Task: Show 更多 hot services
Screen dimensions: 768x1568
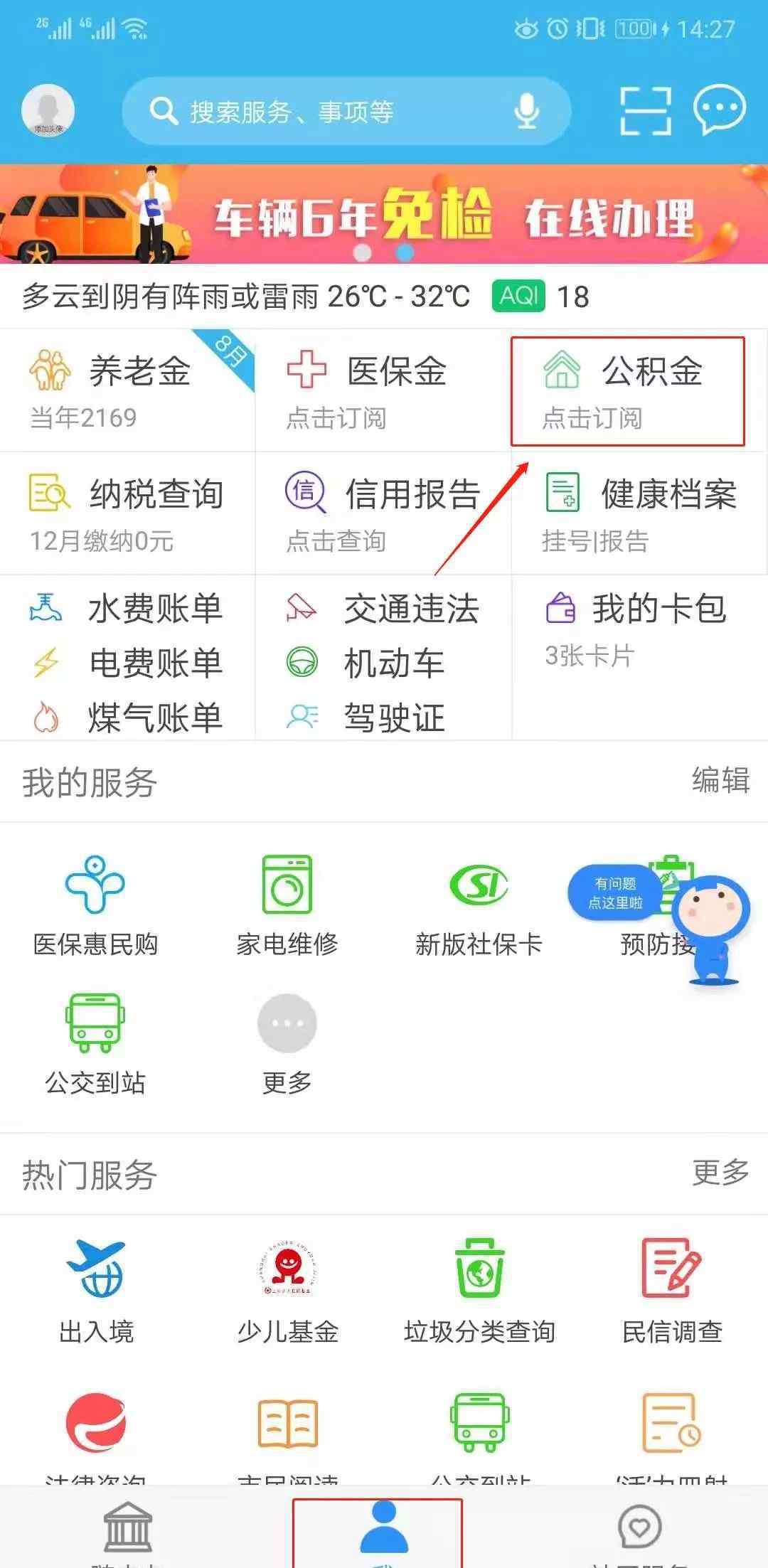Action: [720, 1173]
